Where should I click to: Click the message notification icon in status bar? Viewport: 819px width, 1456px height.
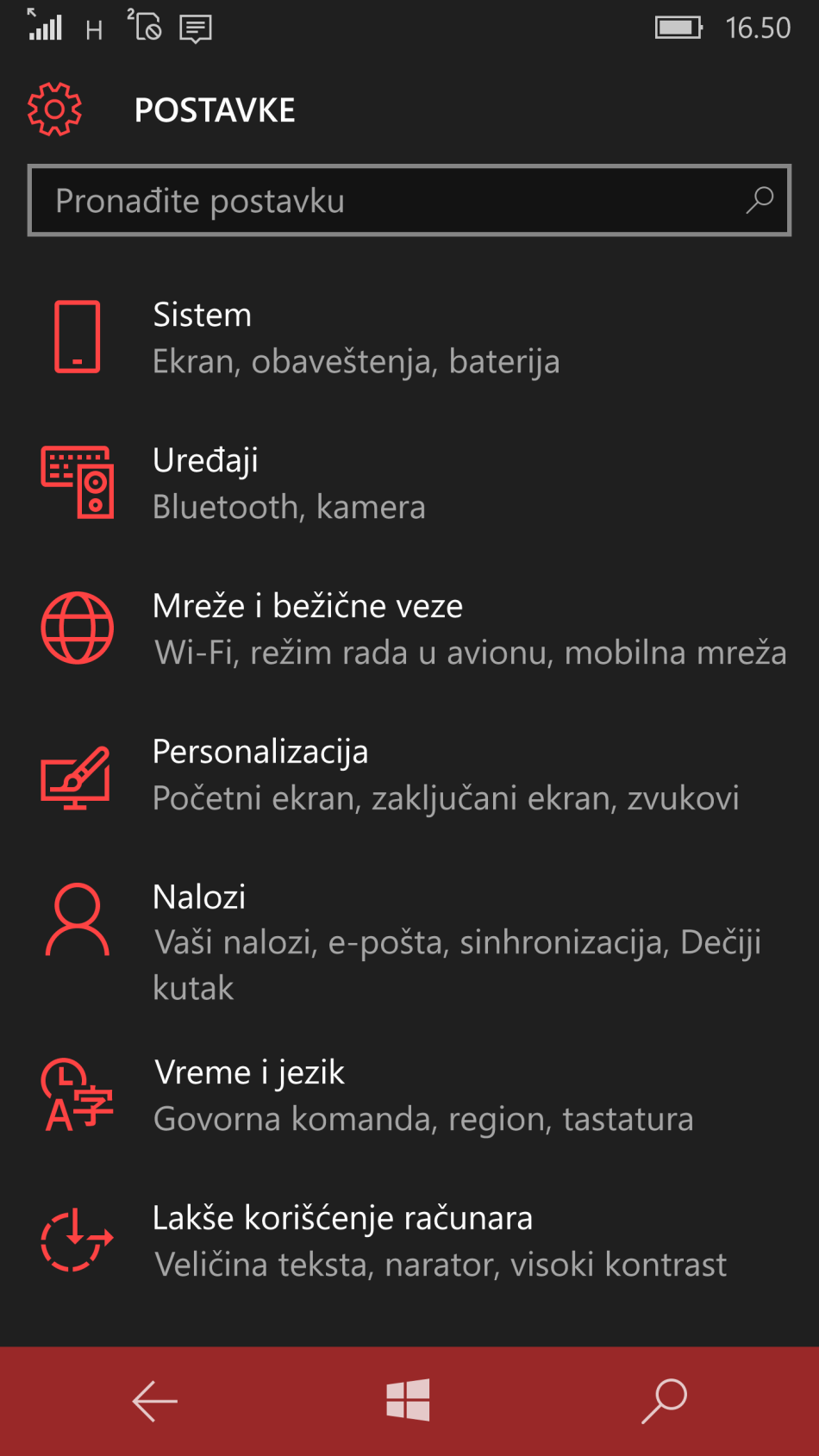point(194,29)
